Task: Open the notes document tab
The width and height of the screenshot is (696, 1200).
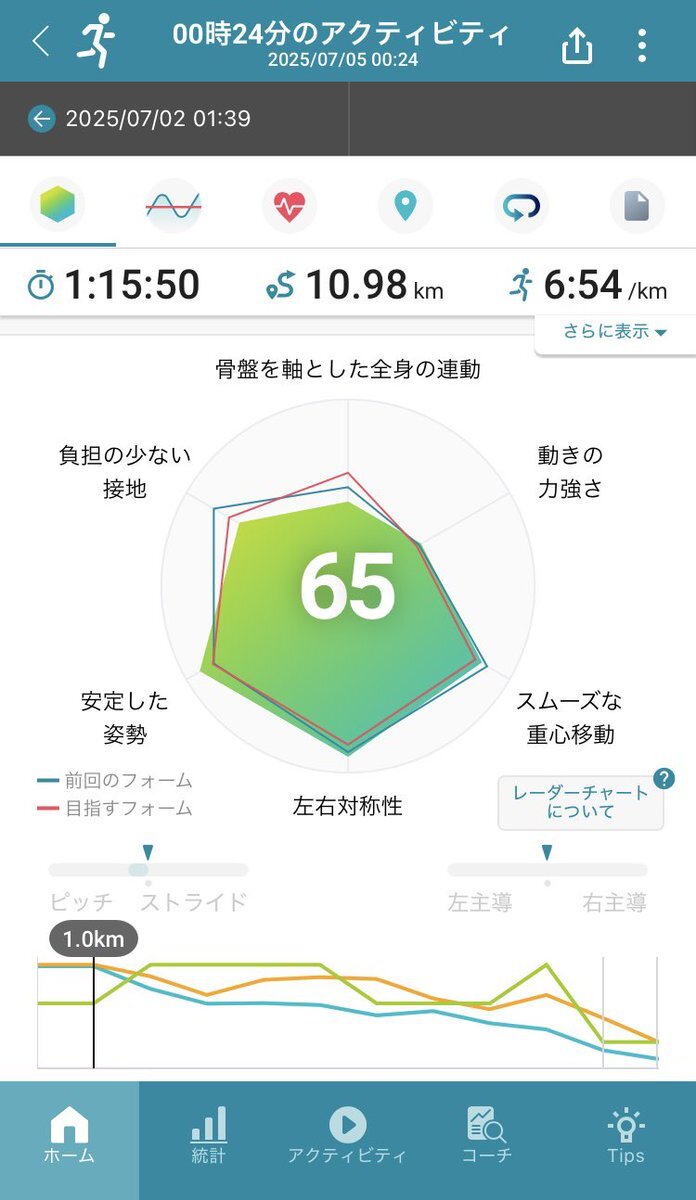Action: 637,206
